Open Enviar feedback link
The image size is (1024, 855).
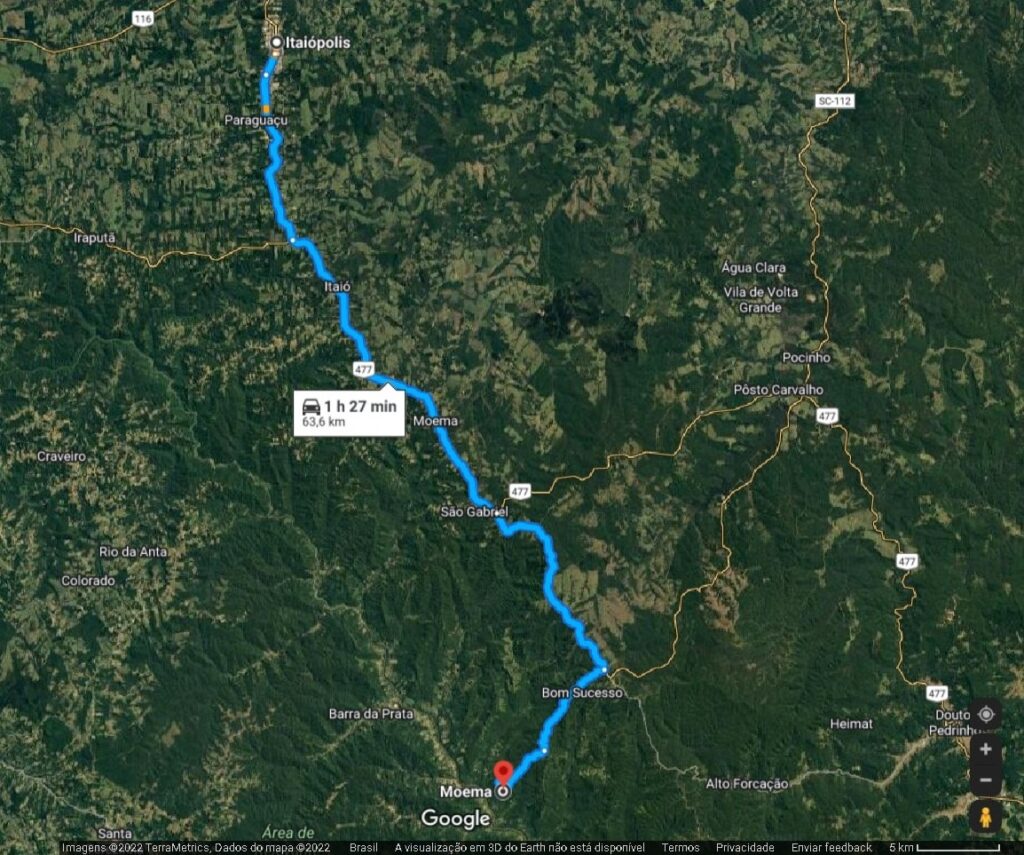click(x=832, y=848)
